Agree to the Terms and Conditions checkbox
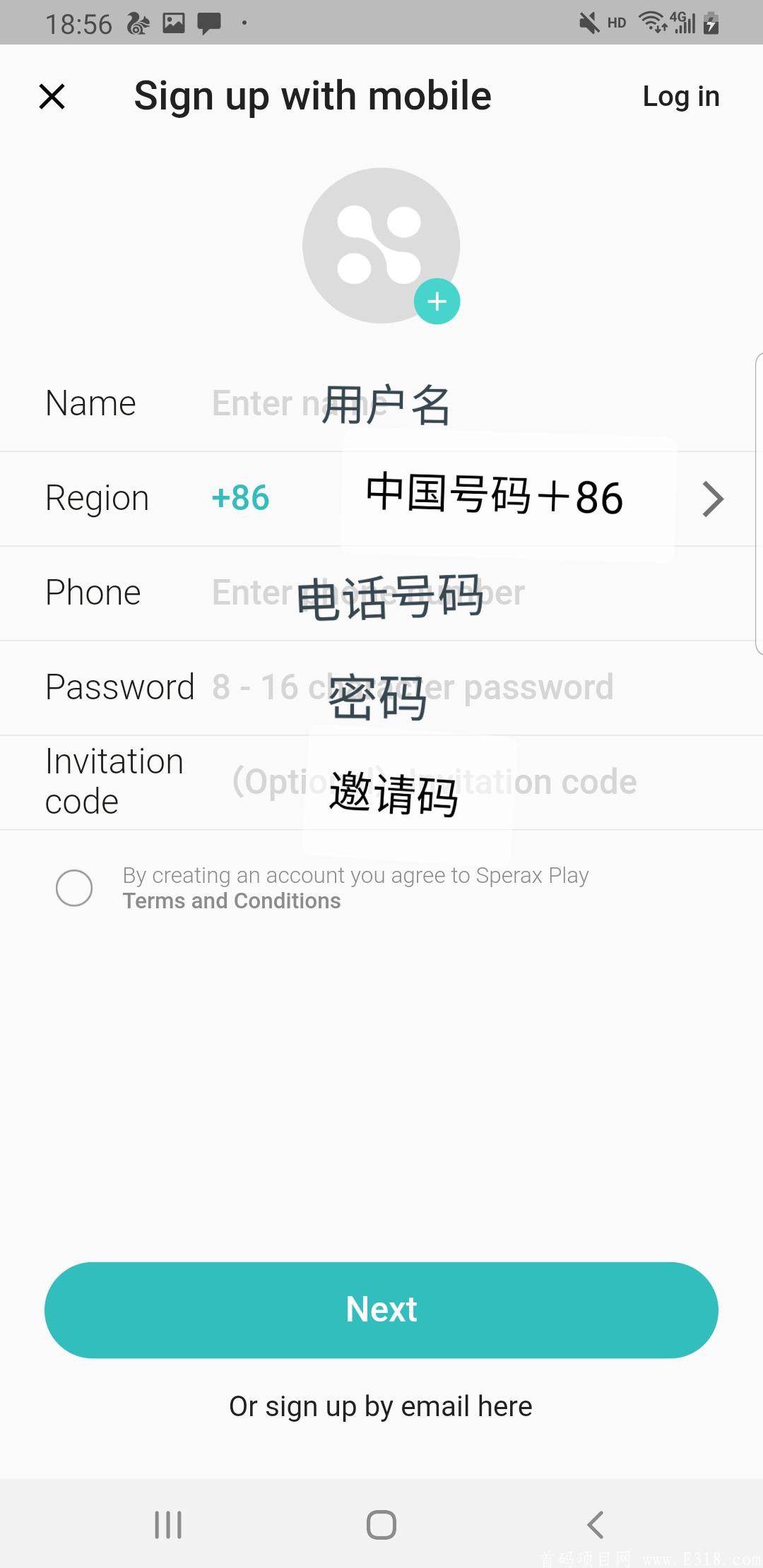 (x=74, y=888)
